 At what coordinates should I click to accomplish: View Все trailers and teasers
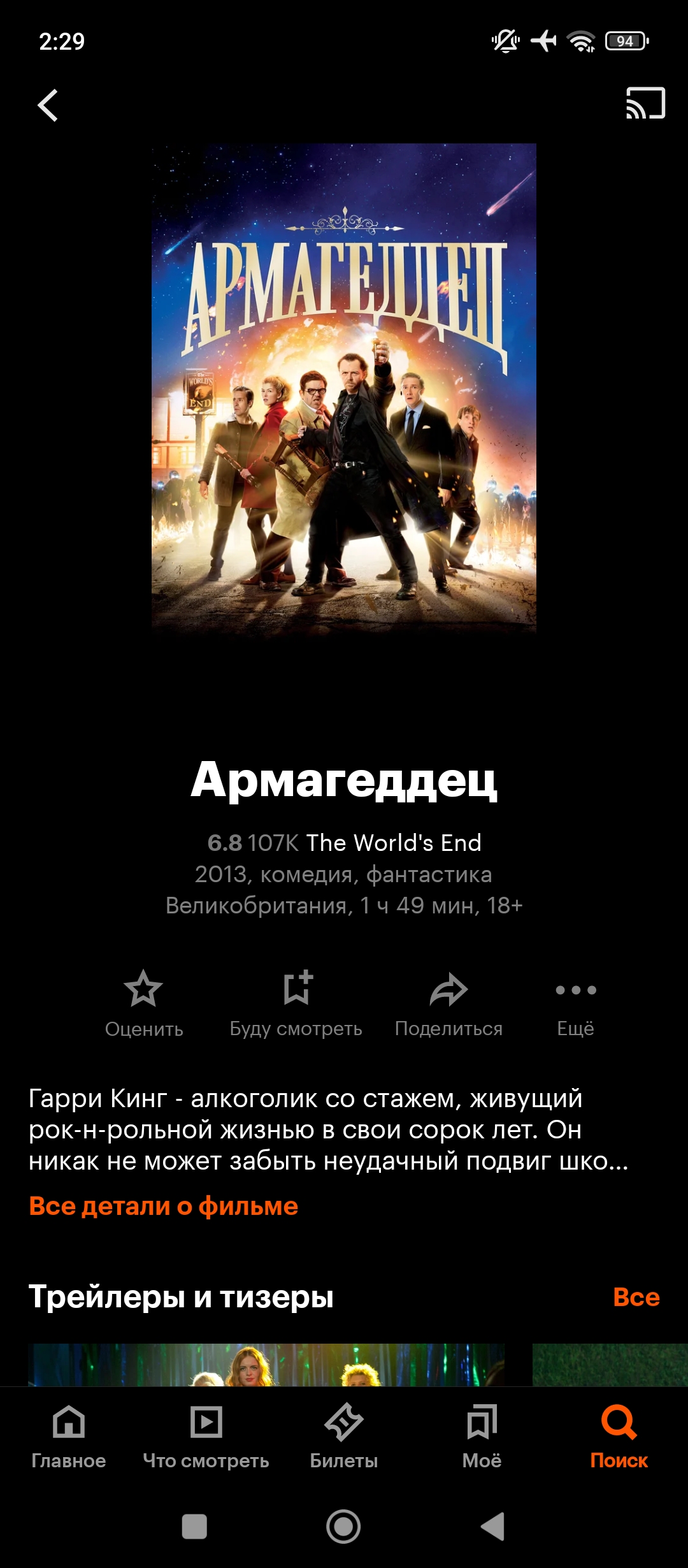[x=636, y=1296]
